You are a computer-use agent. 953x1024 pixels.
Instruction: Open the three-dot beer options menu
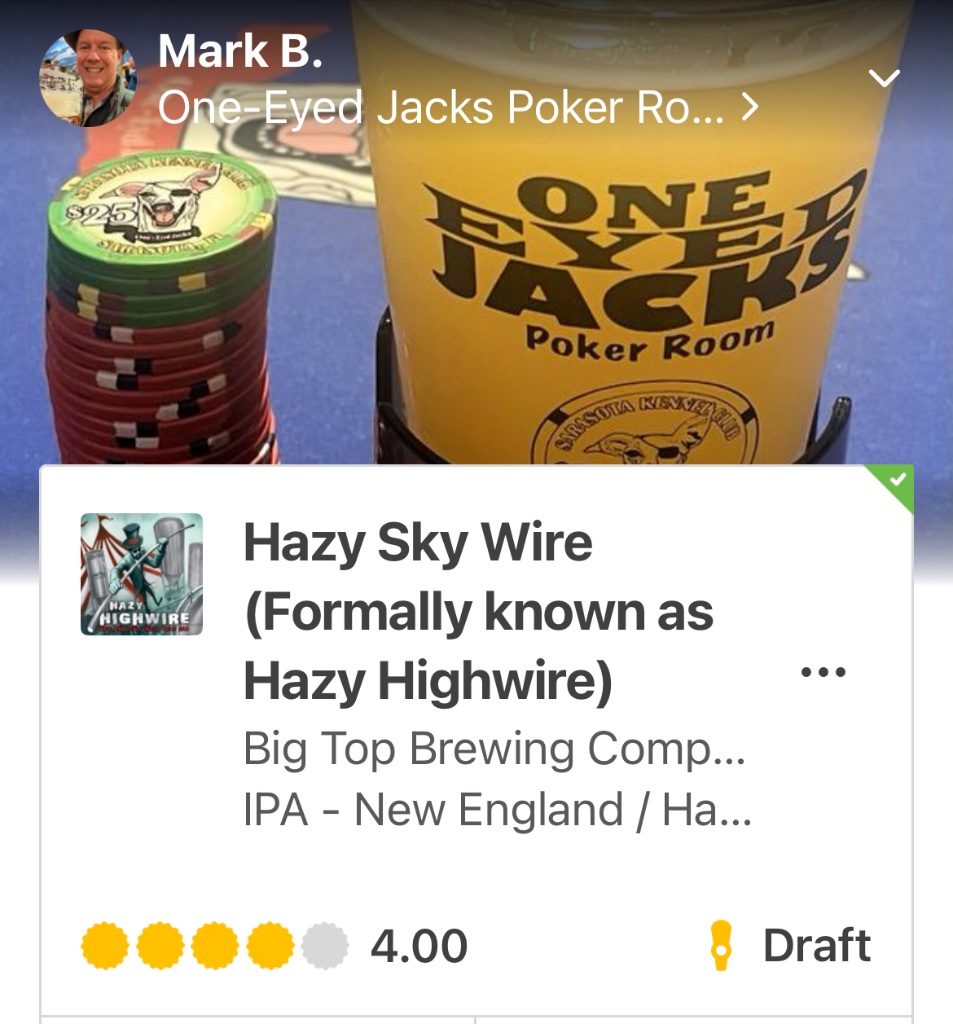pos(824,672)
